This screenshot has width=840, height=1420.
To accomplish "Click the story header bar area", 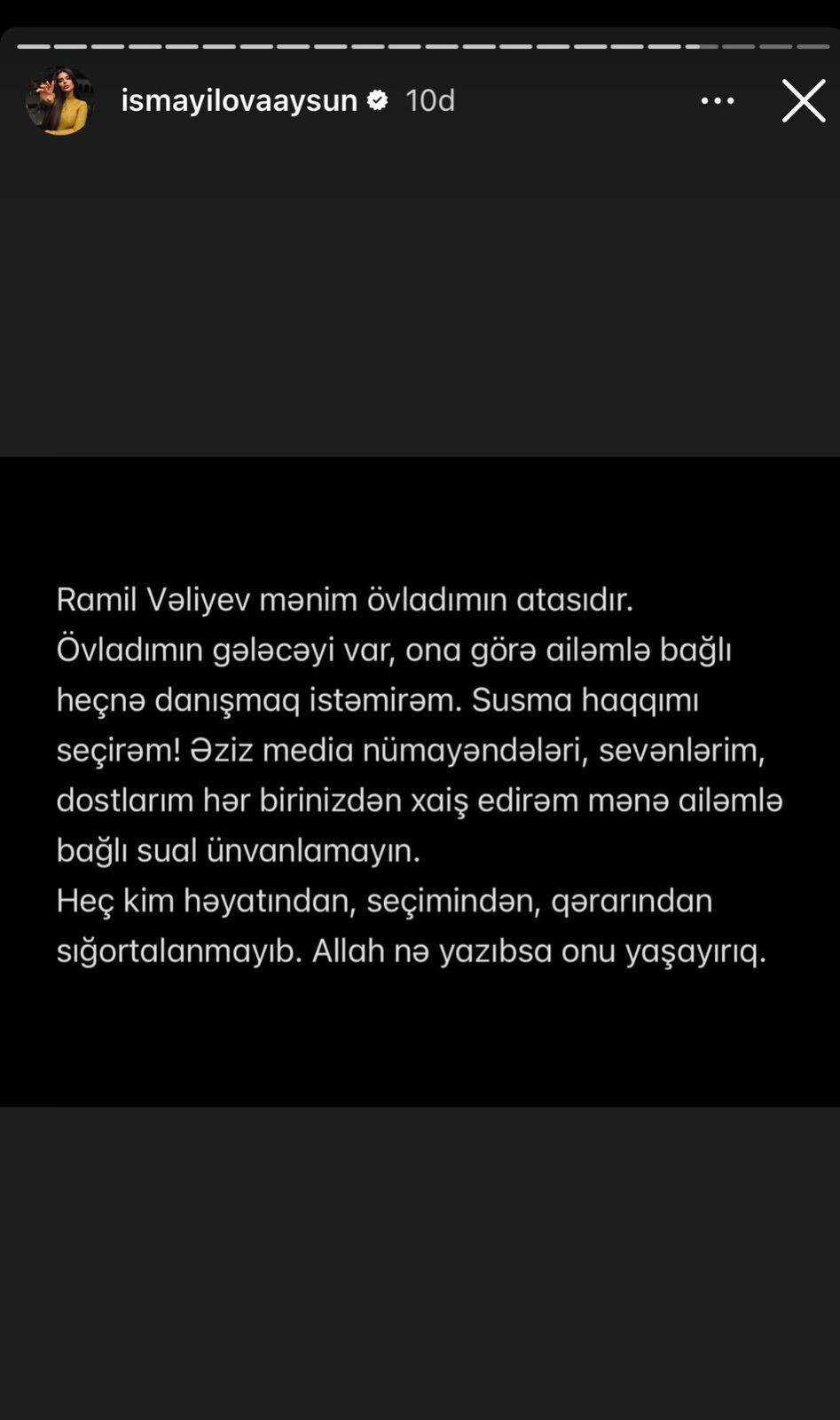I will [420, 100].
